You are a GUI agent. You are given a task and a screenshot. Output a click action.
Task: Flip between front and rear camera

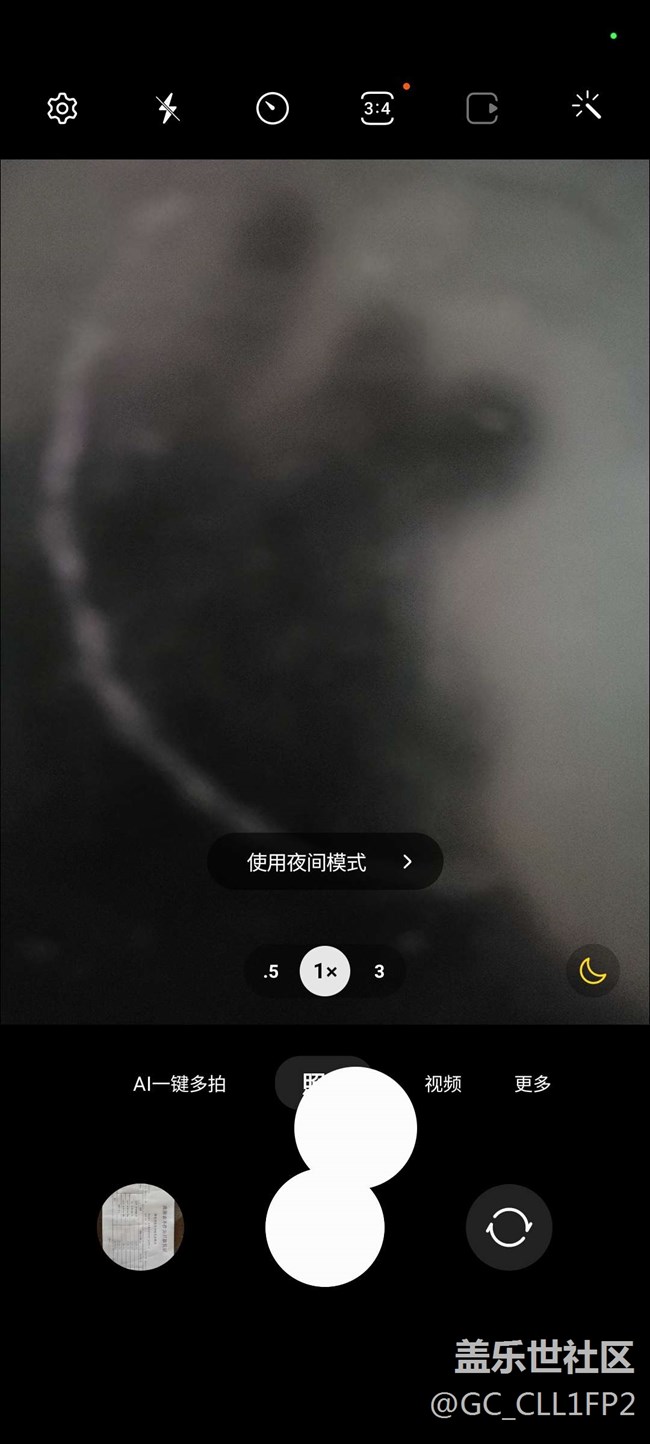[x=508, y=1227]
